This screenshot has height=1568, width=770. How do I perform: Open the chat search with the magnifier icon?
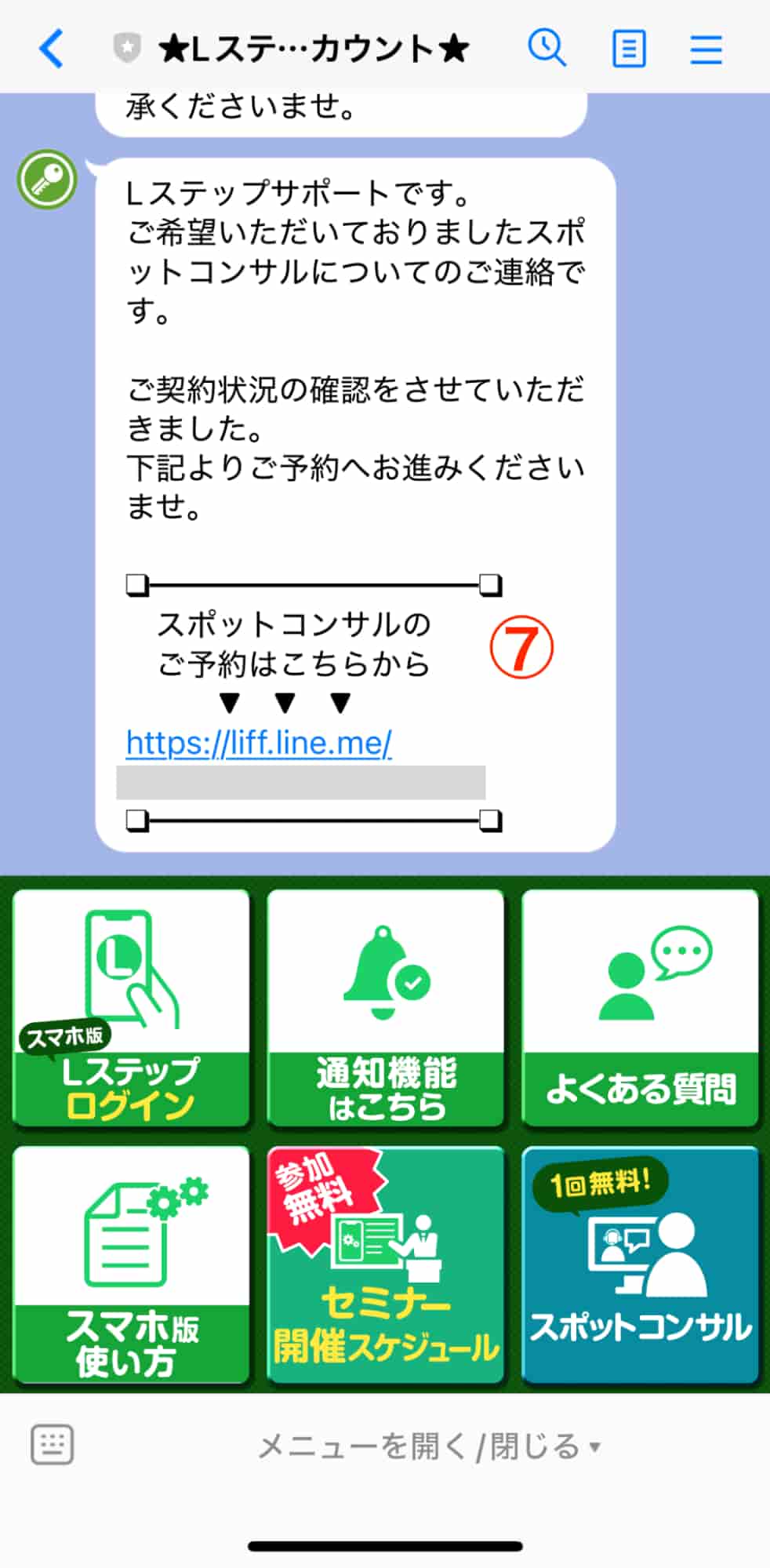coord(547,48)
